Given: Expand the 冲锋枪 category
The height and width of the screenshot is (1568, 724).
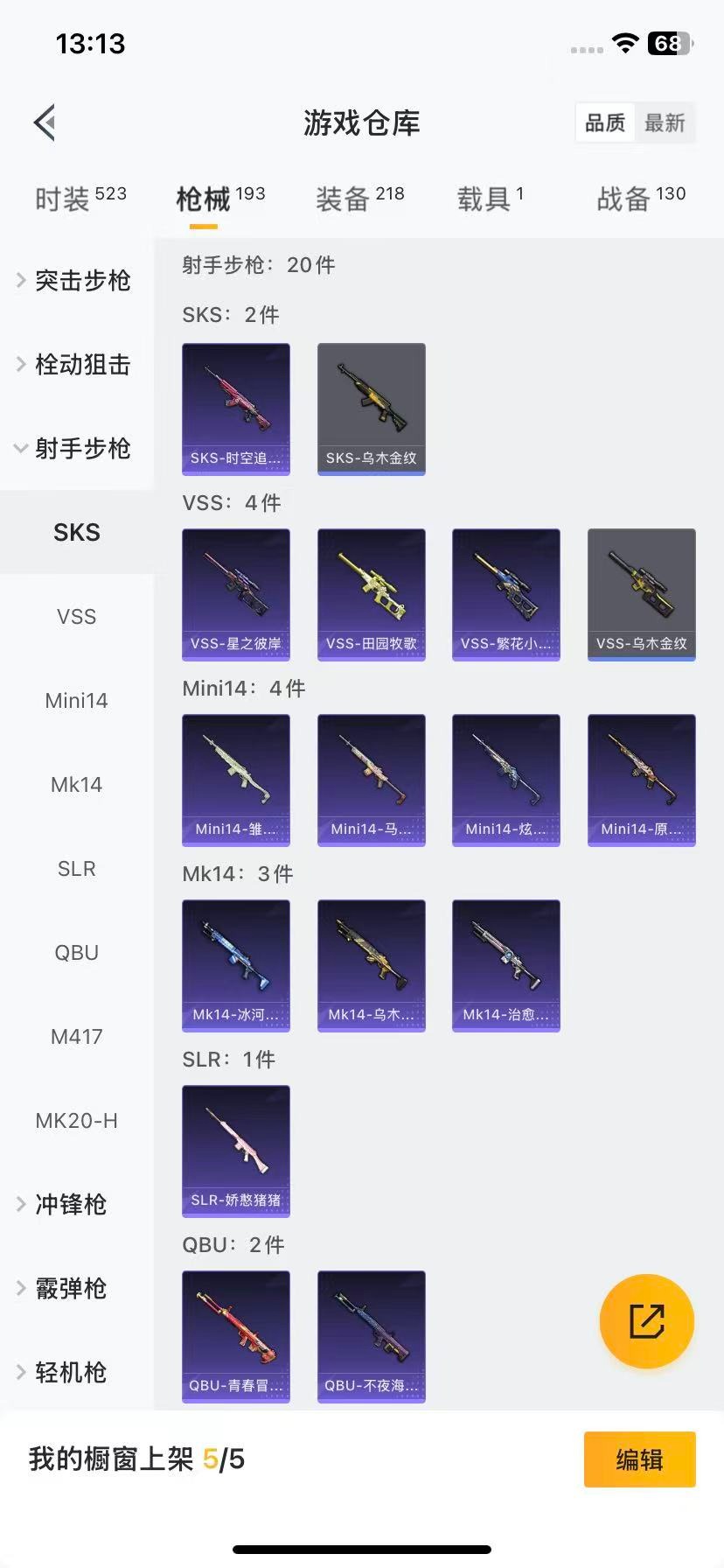Looking at the screenshot, I should pos(68,1204).
